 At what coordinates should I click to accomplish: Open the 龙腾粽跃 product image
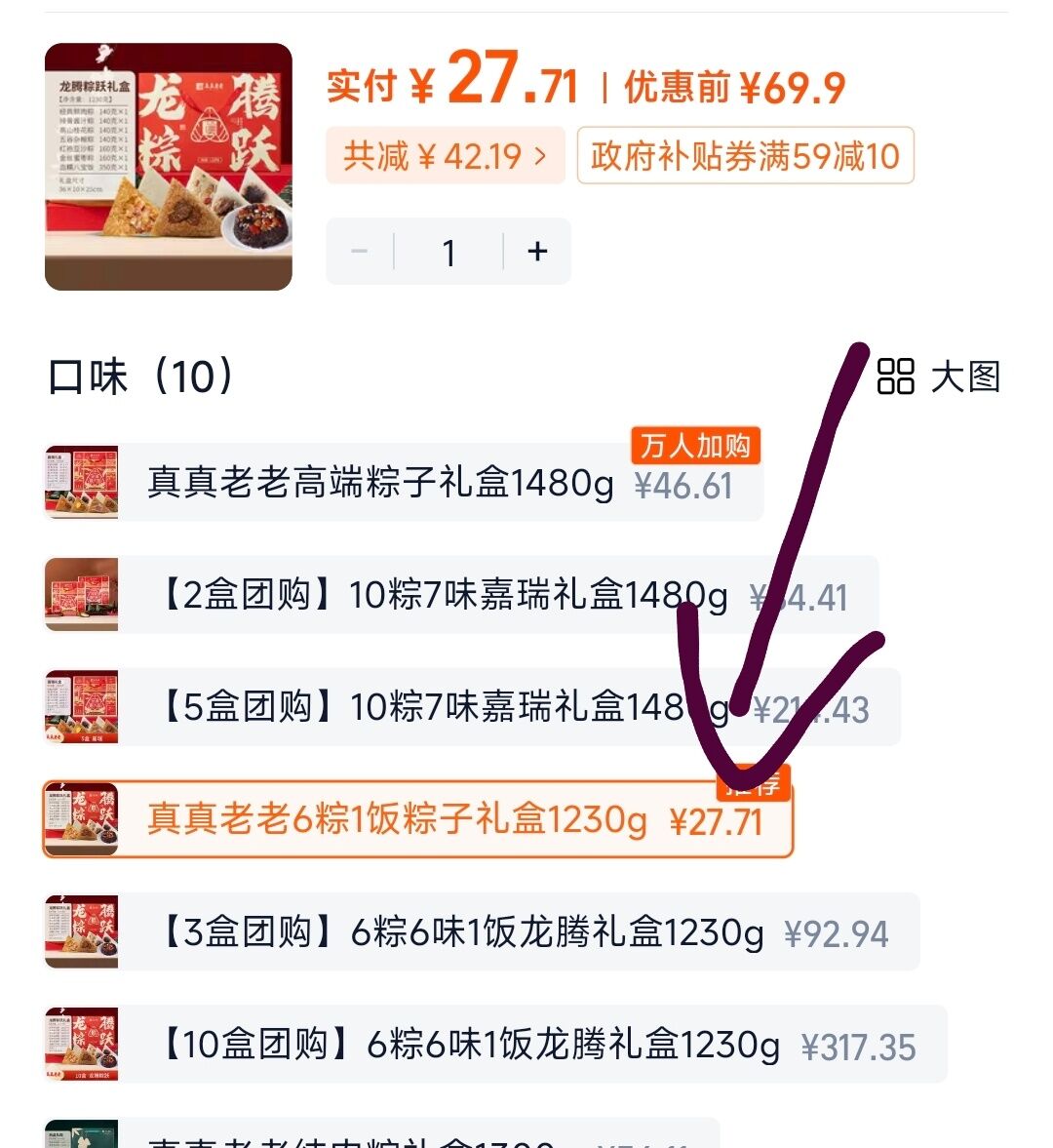click(x=169, y=167)
